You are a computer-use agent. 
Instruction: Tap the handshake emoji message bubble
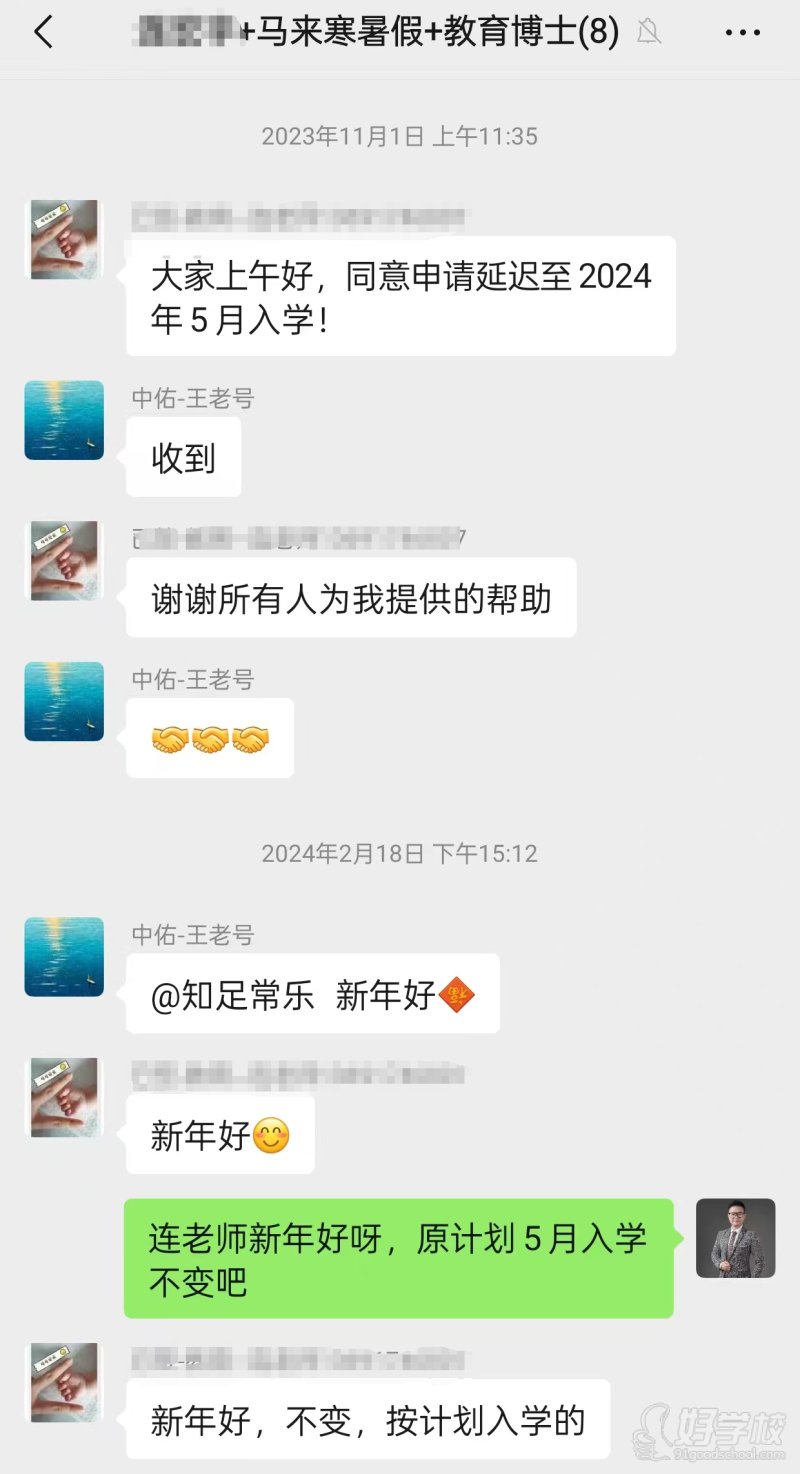[209, 737]
